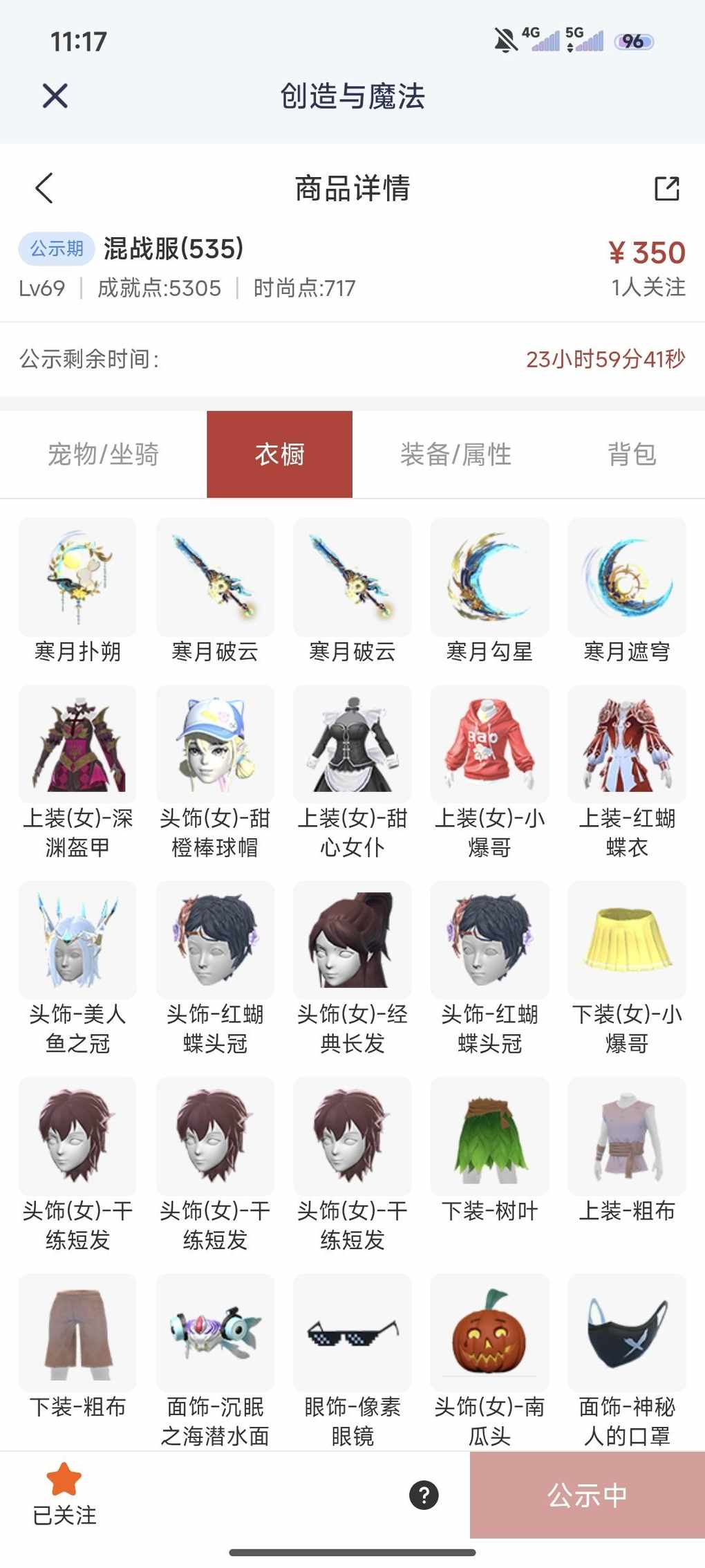The image size is (705, 1568).
Task: Open the help question mark icon
Action: pyautogui.click(x=424, y=1495)
